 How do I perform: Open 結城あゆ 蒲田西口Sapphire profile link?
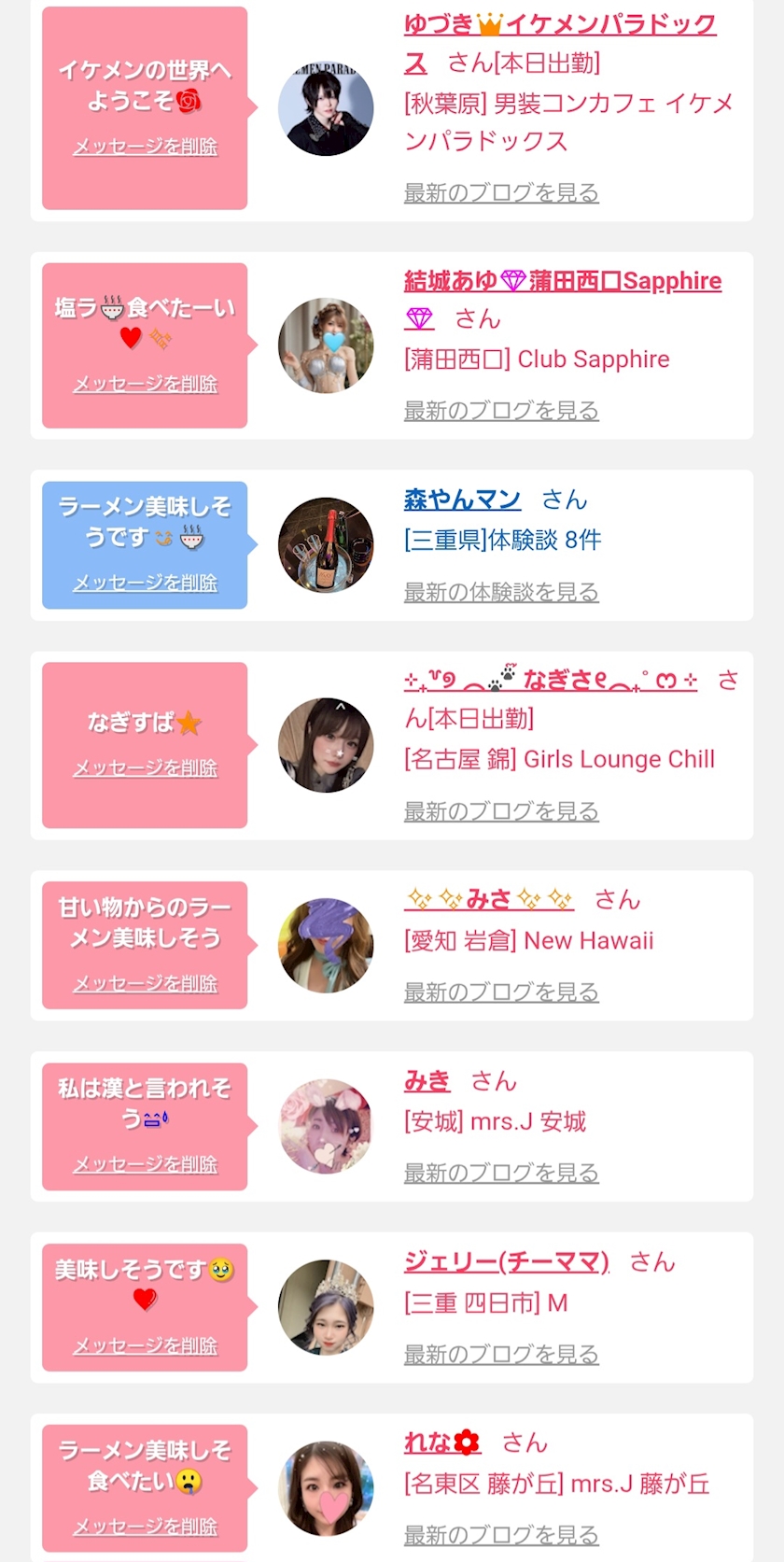(x=563, y=281)
